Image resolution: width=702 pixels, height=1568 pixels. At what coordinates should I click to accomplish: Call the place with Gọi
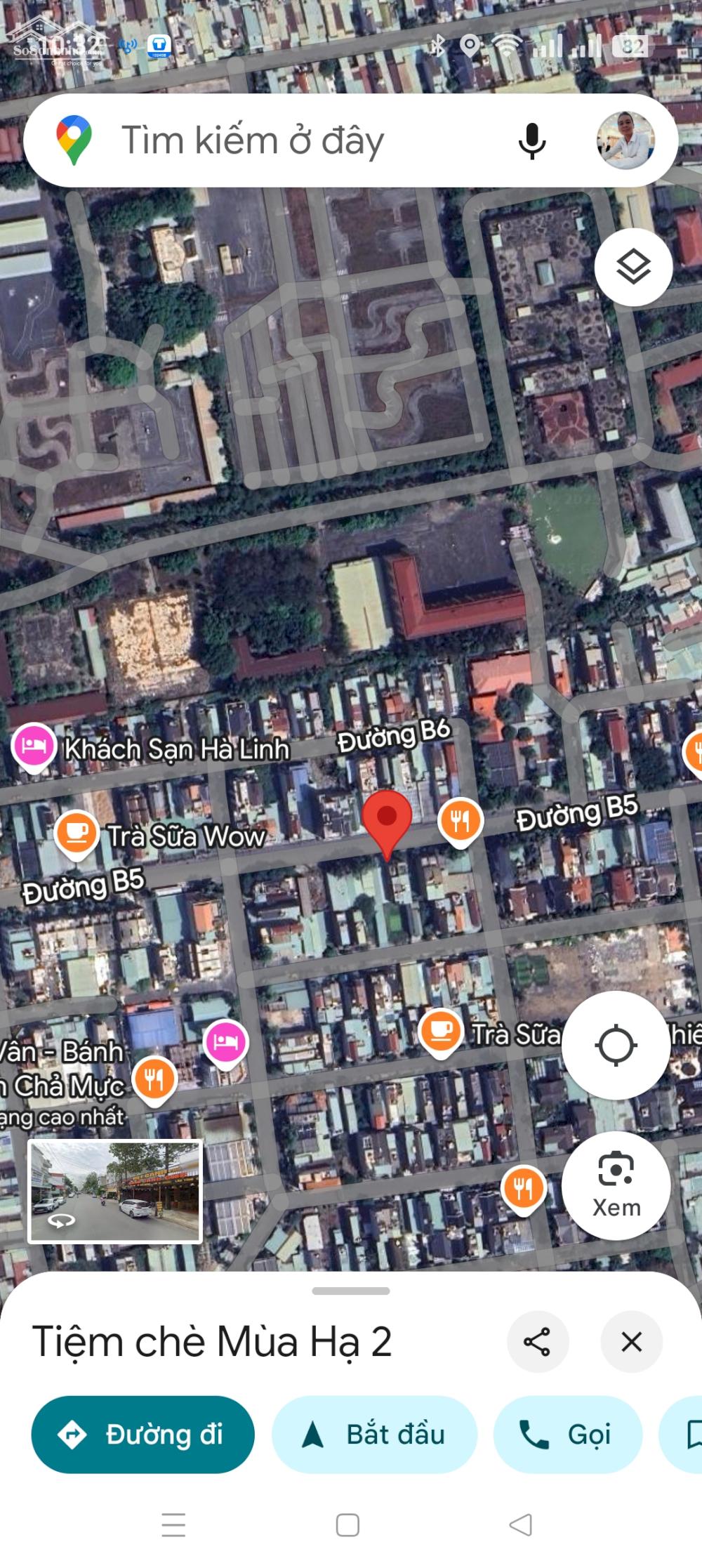tap(567, 1435)
